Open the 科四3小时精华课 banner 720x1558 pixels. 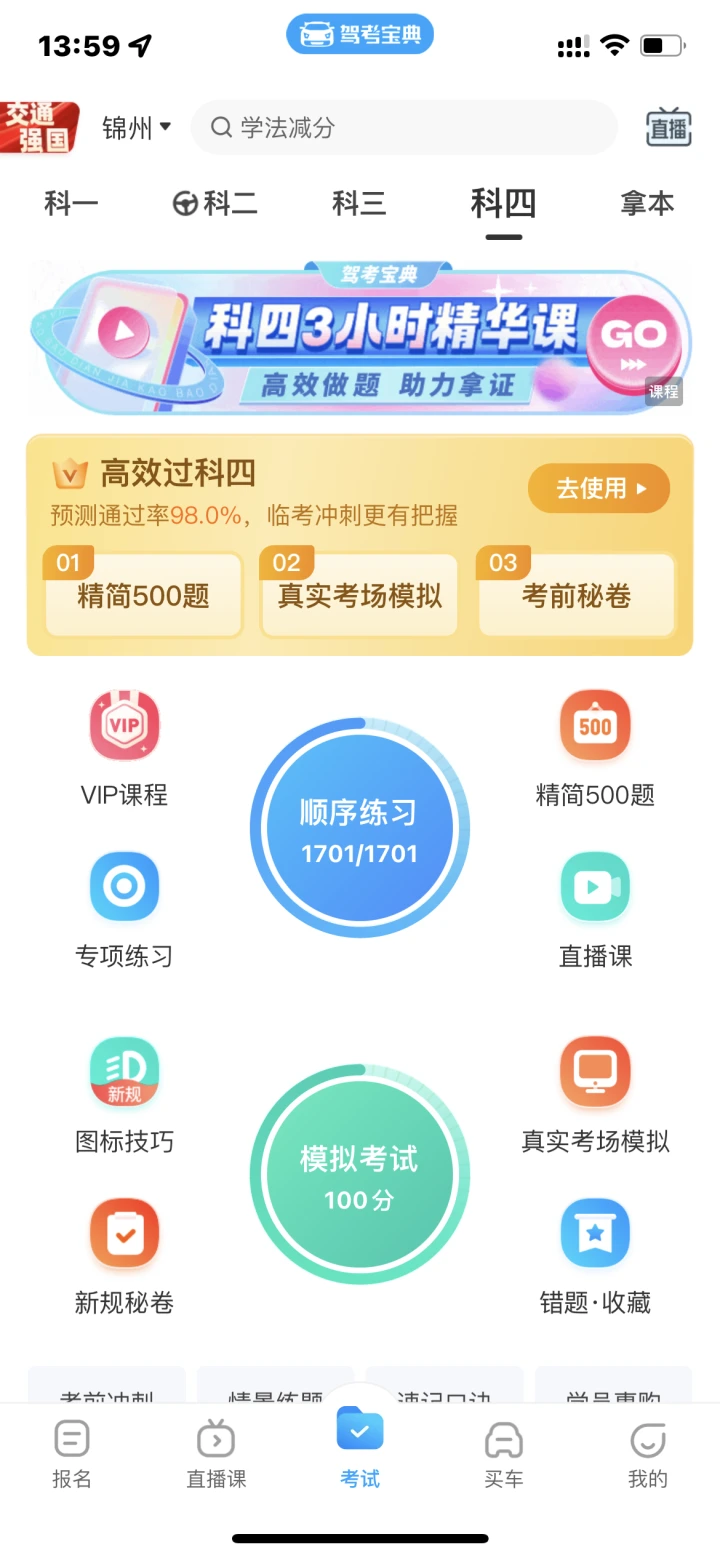click(360, 337)
